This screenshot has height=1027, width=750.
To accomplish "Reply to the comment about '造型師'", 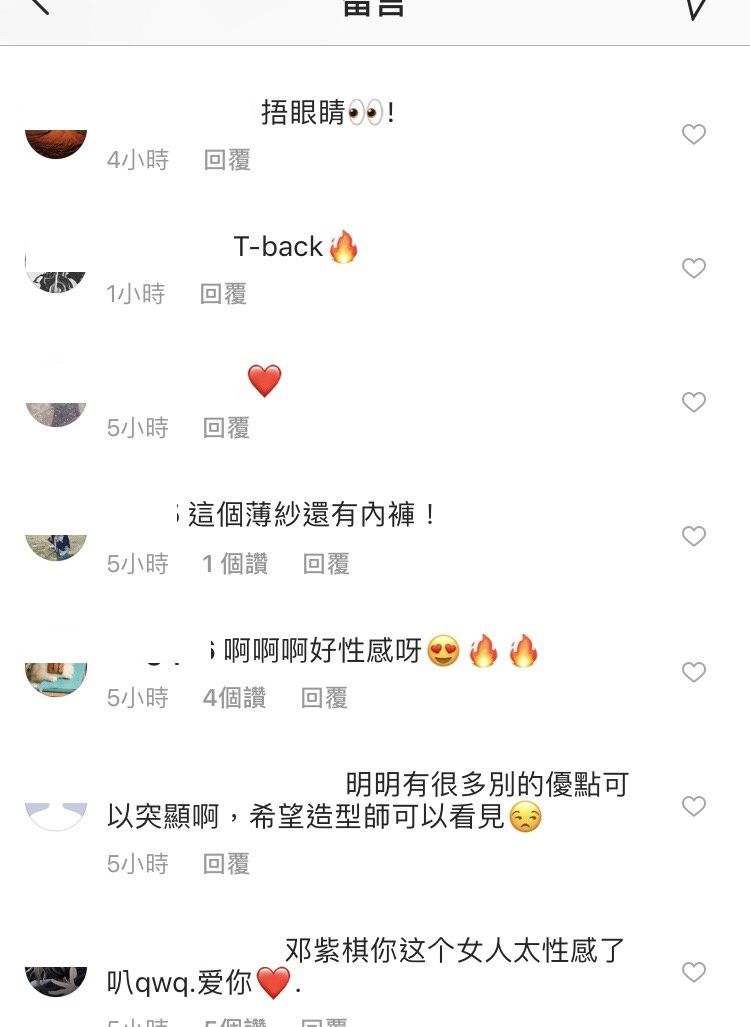I will point(226,864).
